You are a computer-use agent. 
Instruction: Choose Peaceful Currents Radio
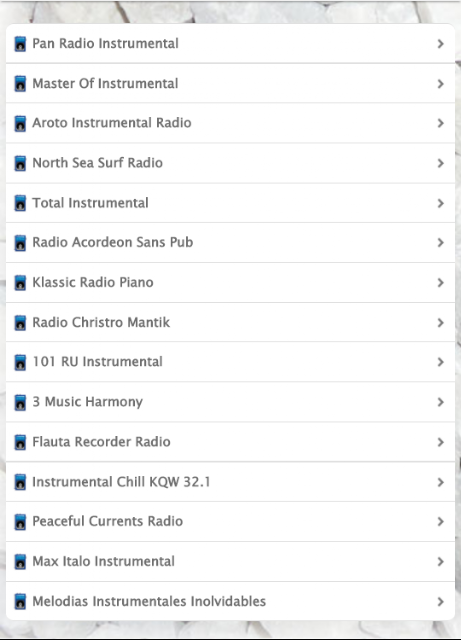tap(230, 521)
